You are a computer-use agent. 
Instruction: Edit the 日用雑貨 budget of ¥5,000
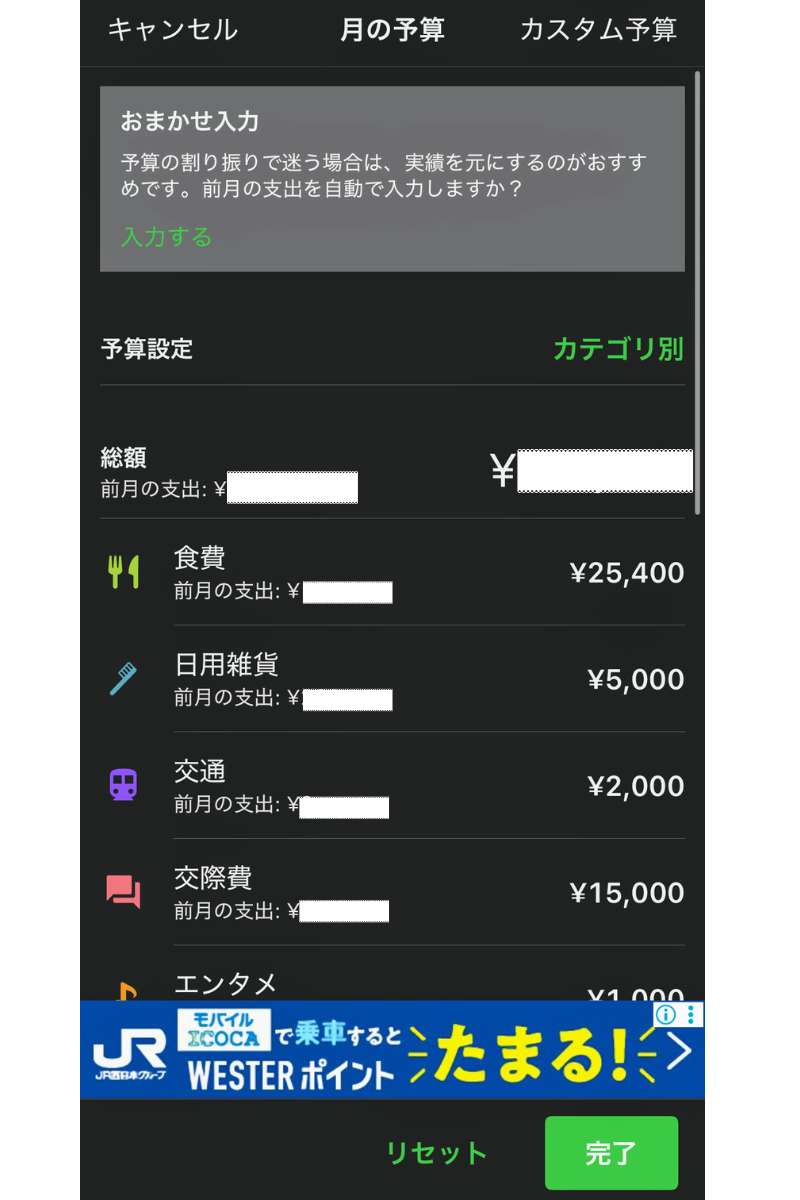(x=635, y=680)
